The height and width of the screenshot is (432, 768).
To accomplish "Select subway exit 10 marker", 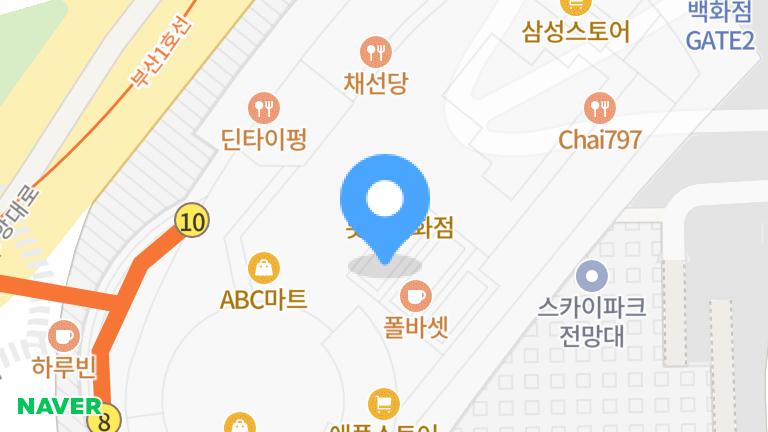I will coord(191,220).
